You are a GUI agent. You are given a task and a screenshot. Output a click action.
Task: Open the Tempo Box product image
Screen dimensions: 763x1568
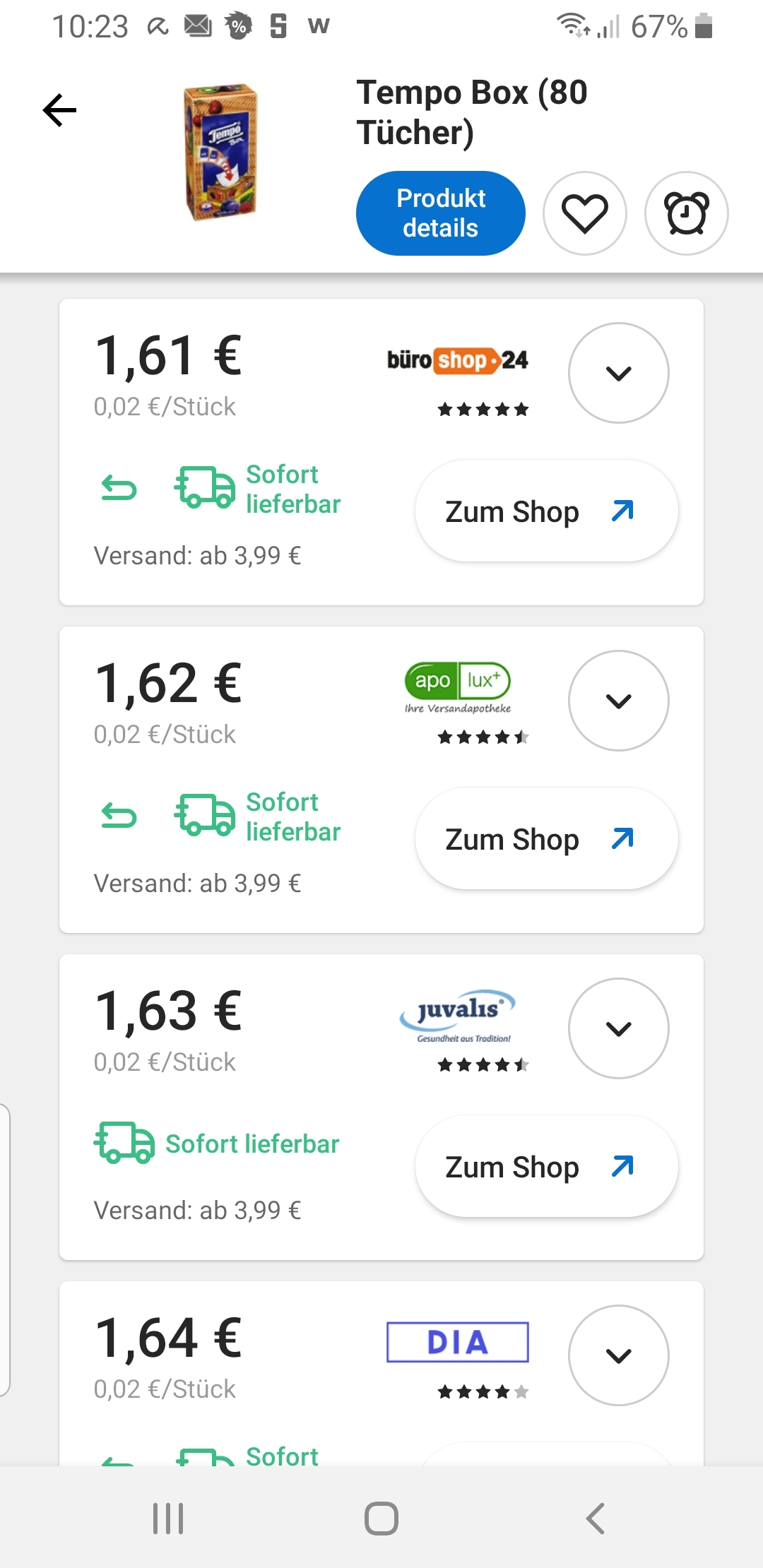tap(220, 153)
